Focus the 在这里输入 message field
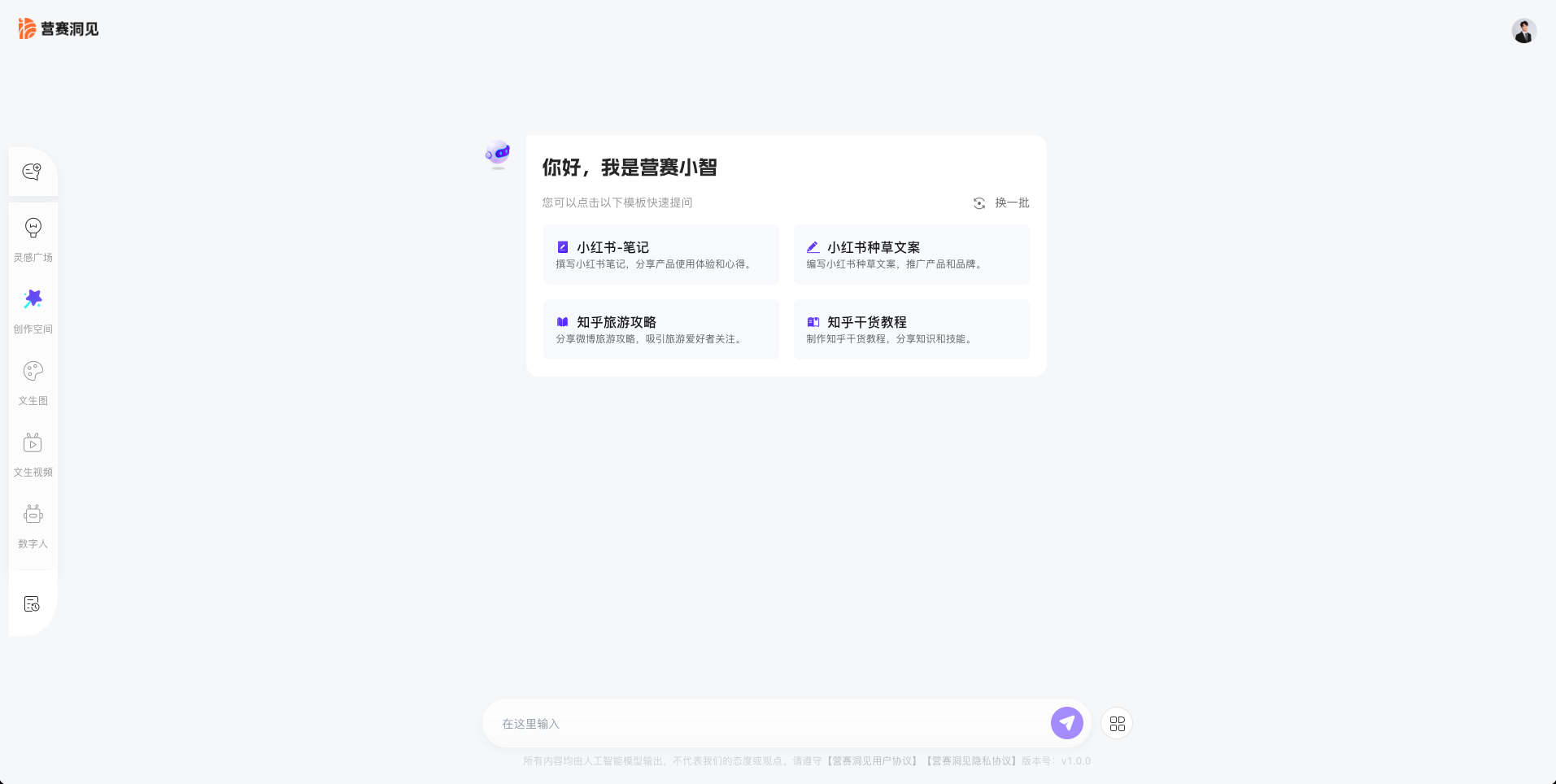The height and width of the screenshot is (784, 1556). point(765,723)
